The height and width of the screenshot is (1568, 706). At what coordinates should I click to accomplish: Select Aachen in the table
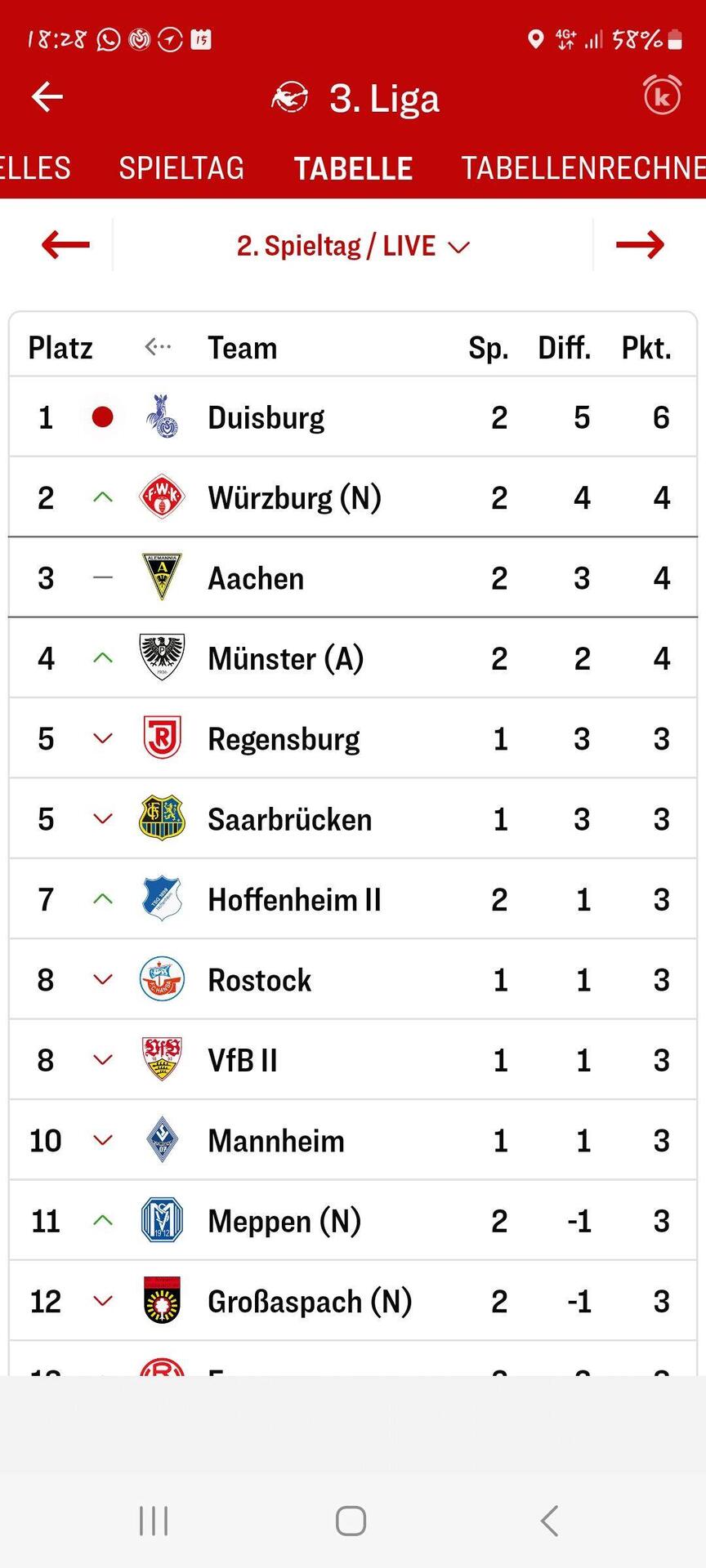[353, 577]
